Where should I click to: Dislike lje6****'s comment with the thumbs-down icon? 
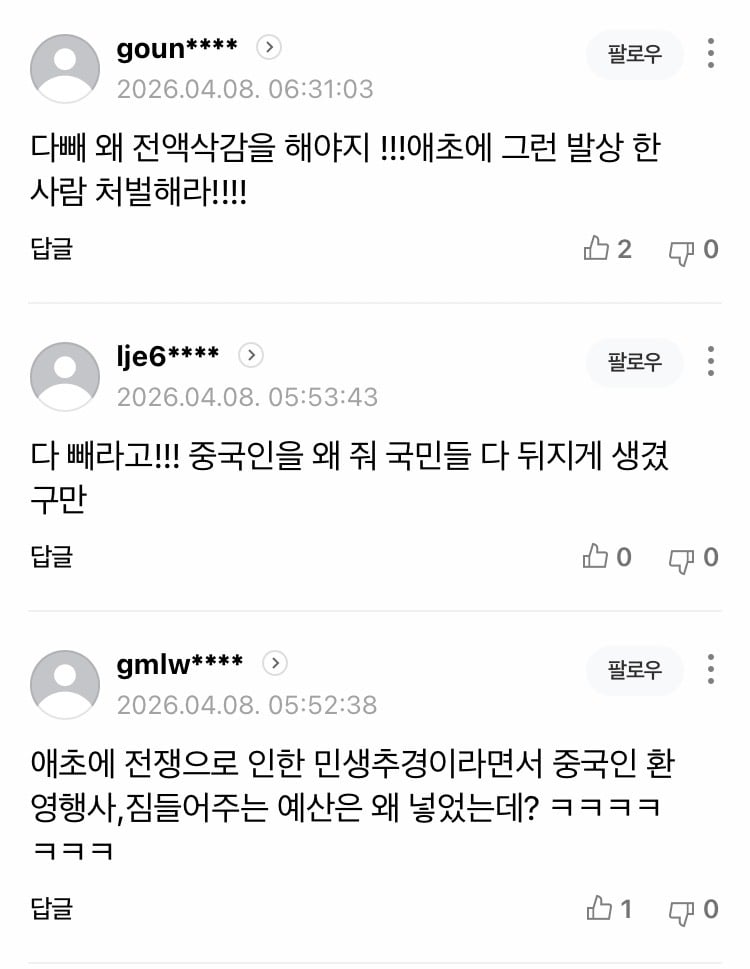click(682, 557)
